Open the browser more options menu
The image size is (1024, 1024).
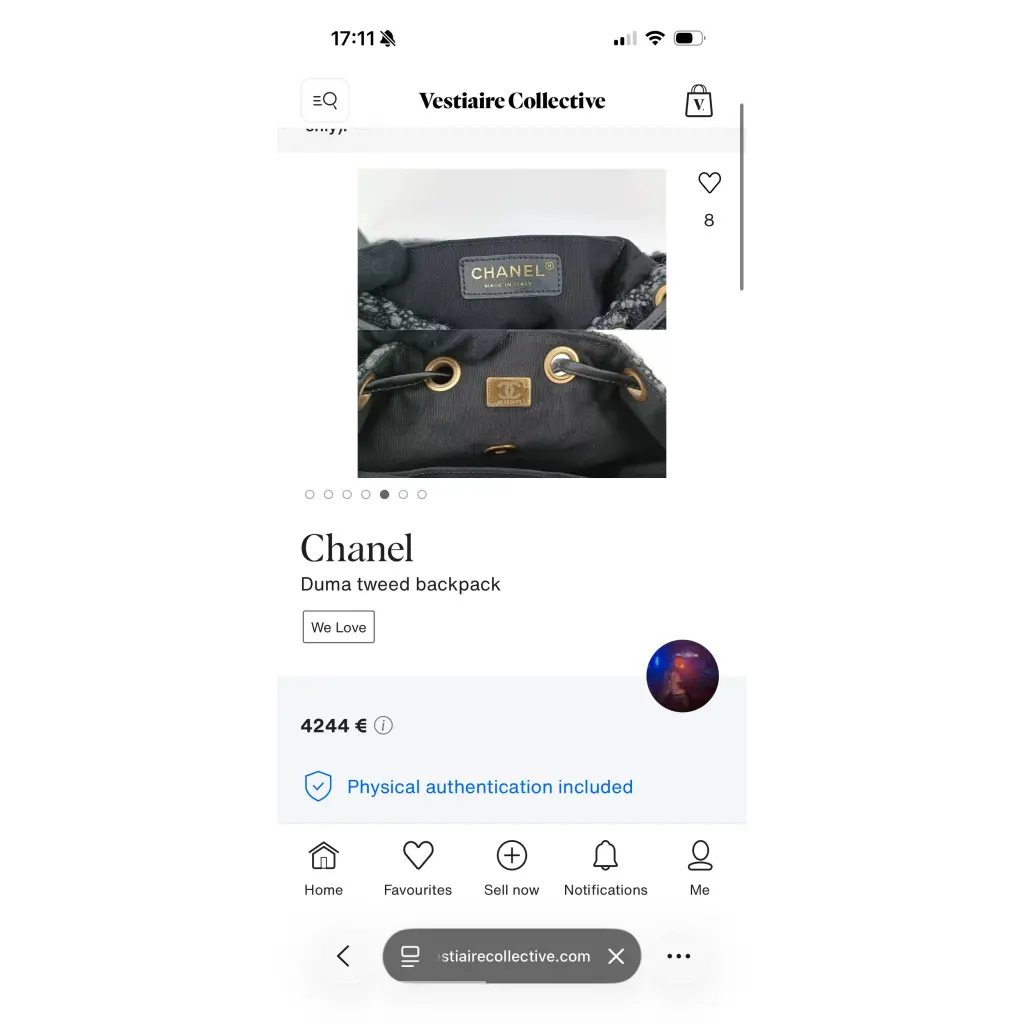click(678, 956)
